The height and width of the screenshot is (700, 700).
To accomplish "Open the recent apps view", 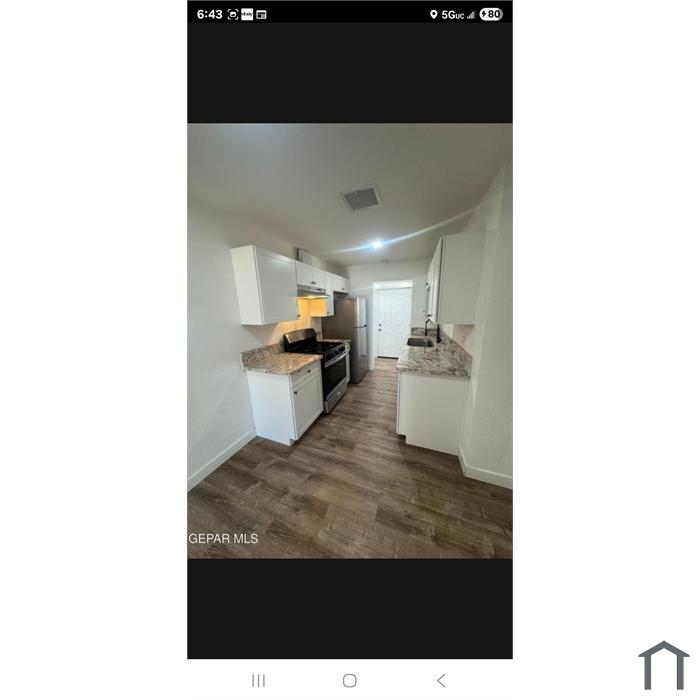I will tap(258, 680).
